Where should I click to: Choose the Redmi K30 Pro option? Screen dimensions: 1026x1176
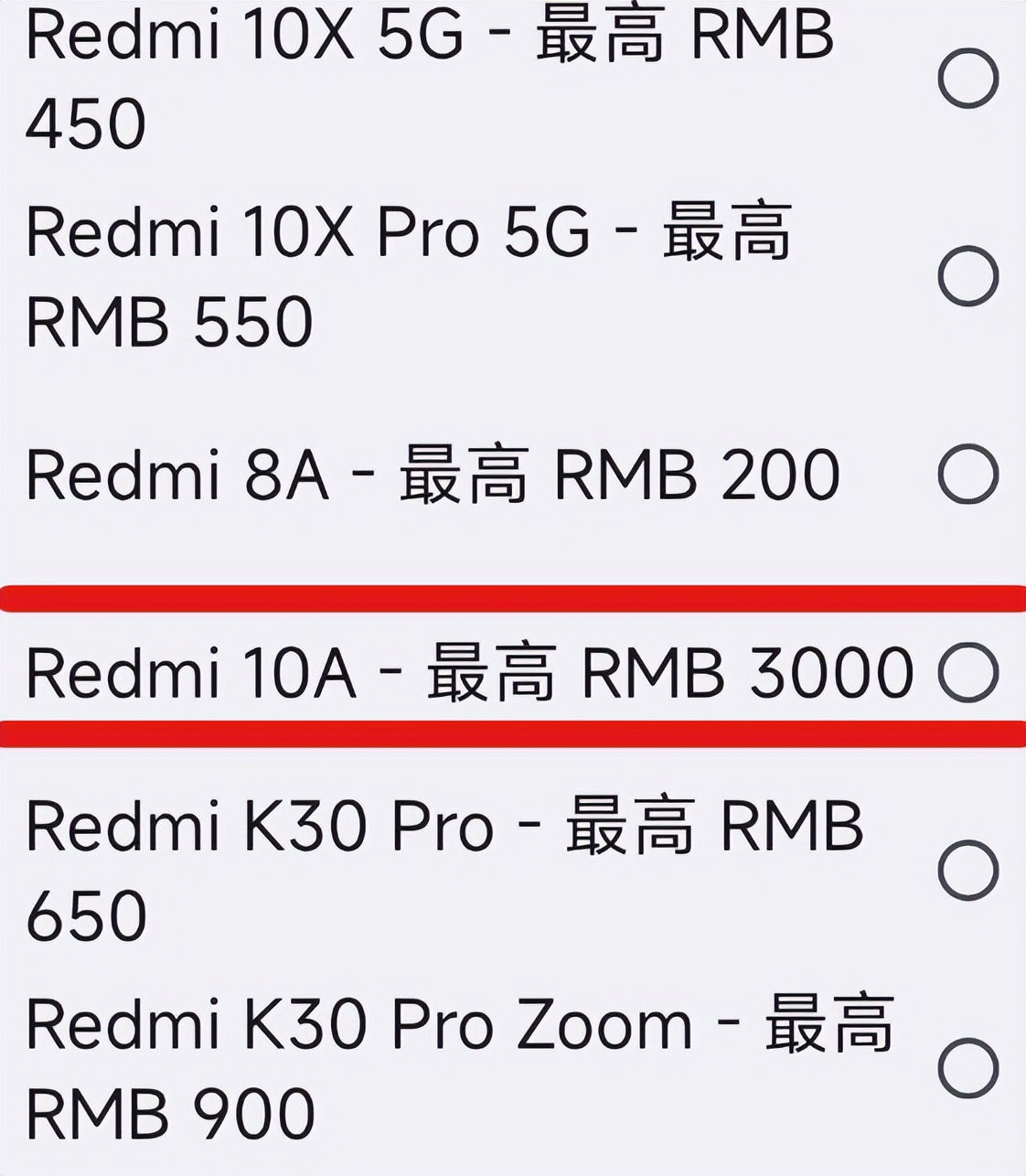tap(967, 871)
